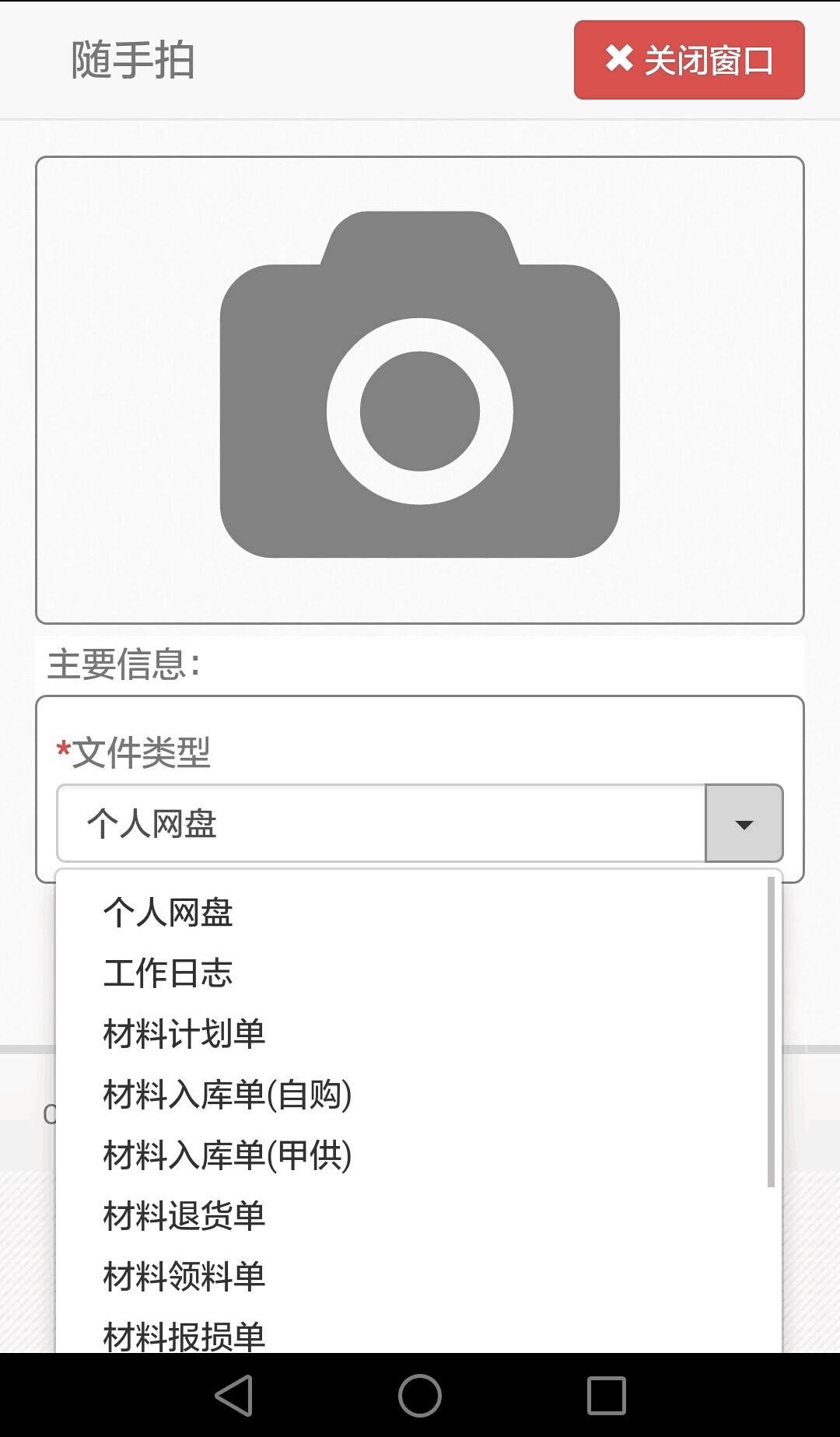Tap the 主要信息 section header

coord(124,665)
